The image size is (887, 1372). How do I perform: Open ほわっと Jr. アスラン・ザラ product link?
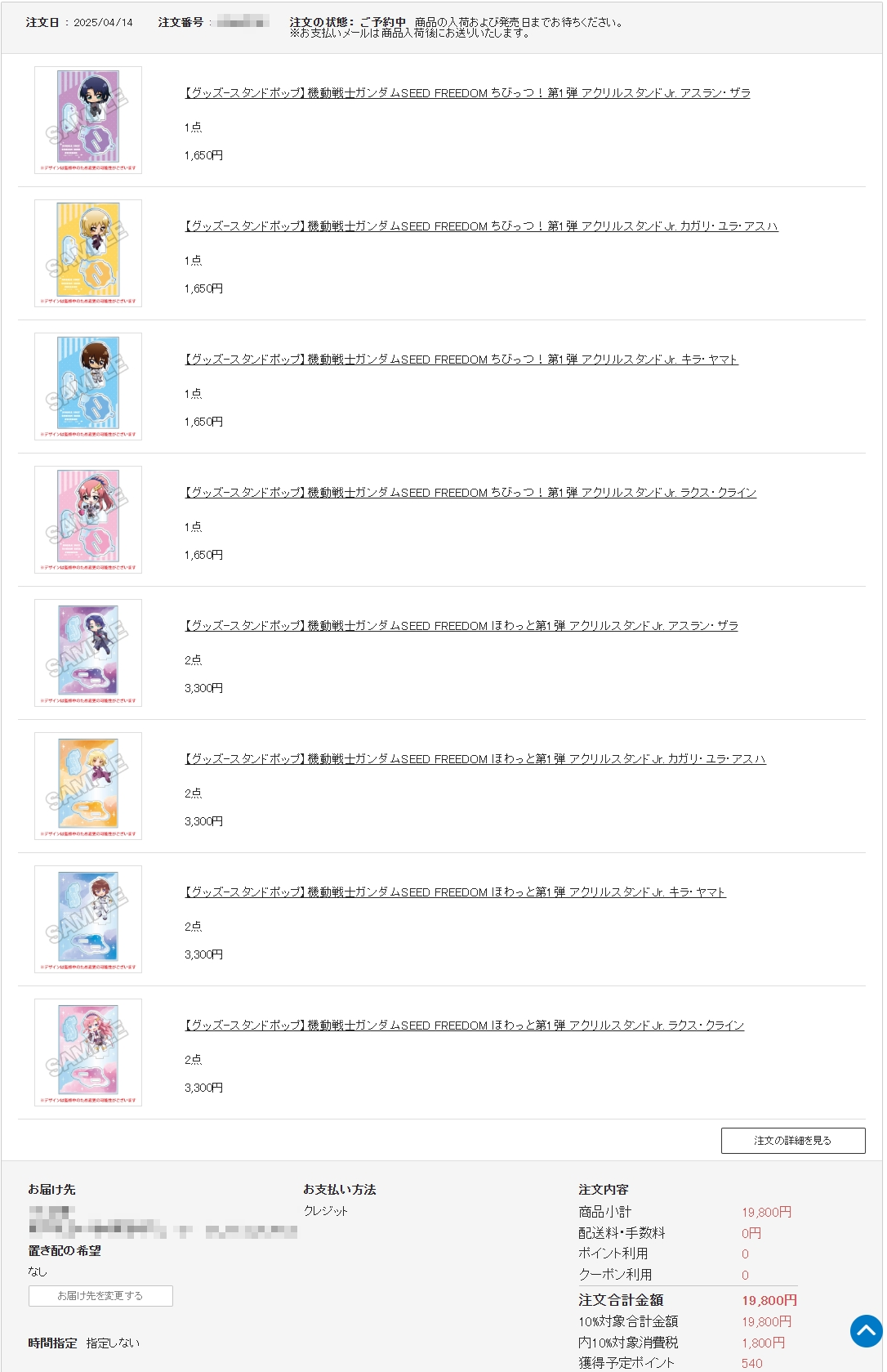coord(461,626)
